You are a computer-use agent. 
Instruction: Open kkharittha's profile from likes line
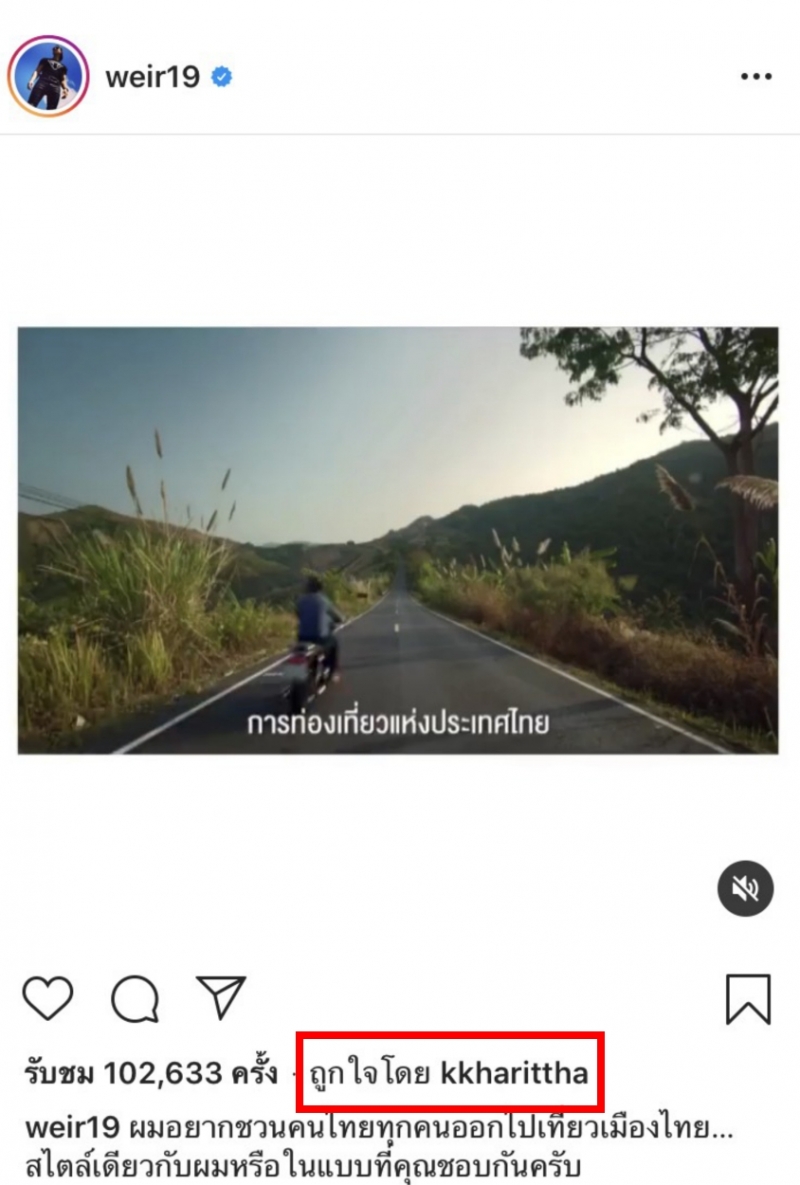coord(514,1075)
